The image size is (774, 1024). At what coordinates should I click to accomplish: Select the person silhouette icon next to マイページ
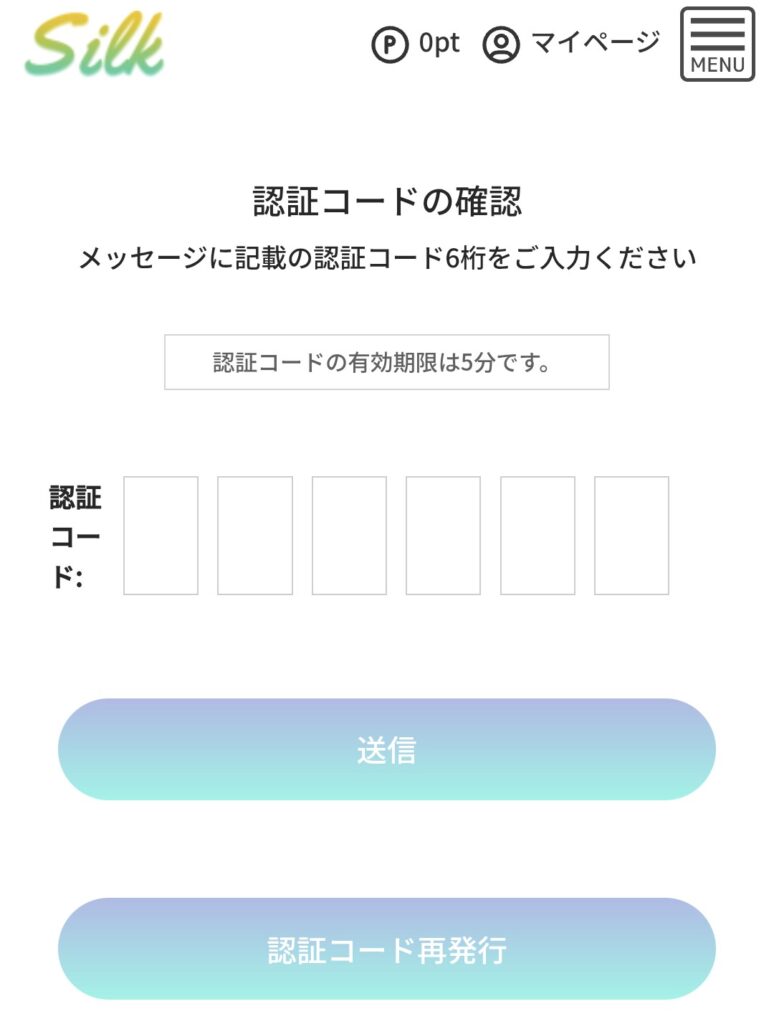pos(500,42)
